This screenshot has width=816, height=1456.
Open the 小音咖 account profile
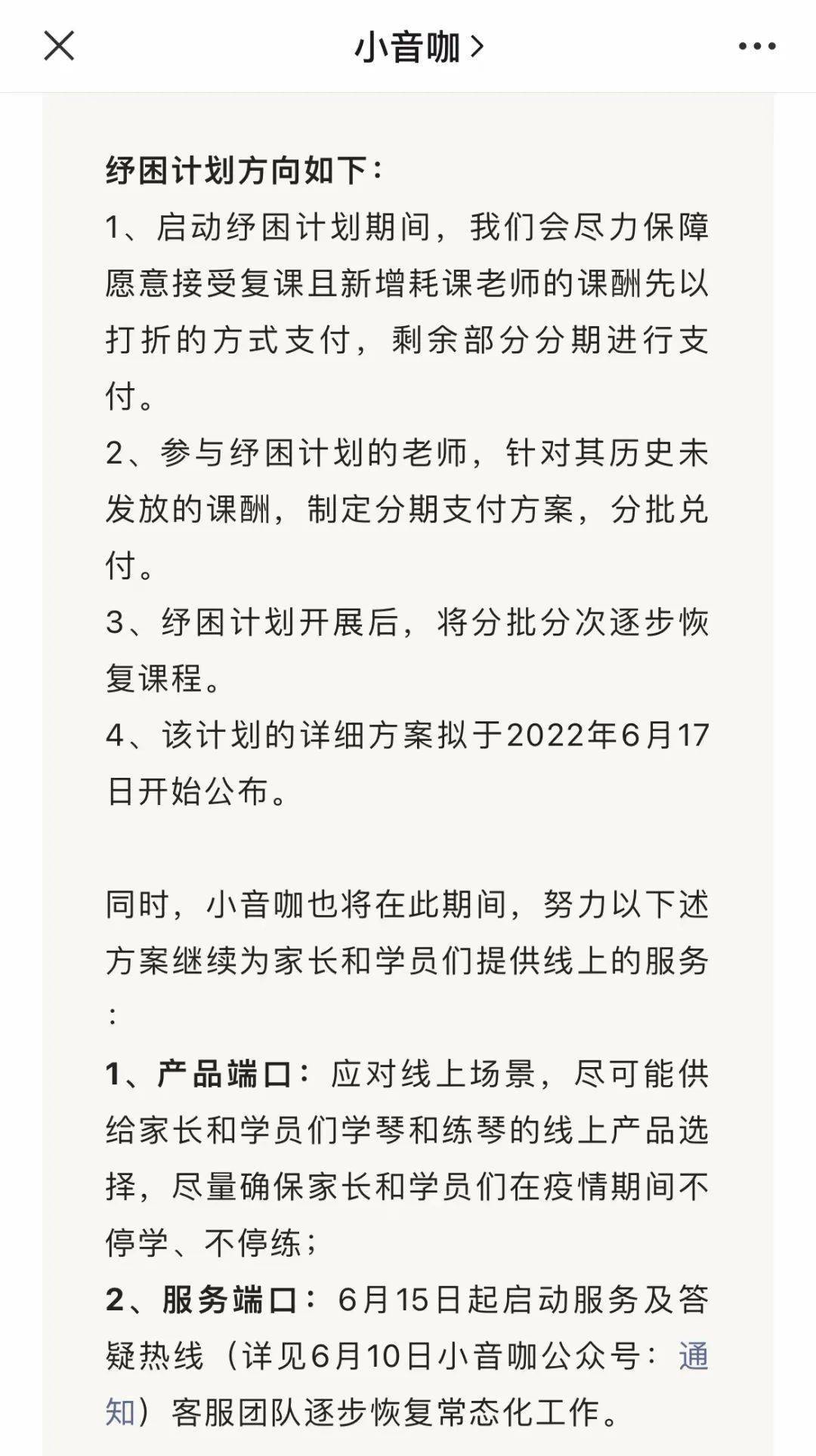tap(418, 48)
